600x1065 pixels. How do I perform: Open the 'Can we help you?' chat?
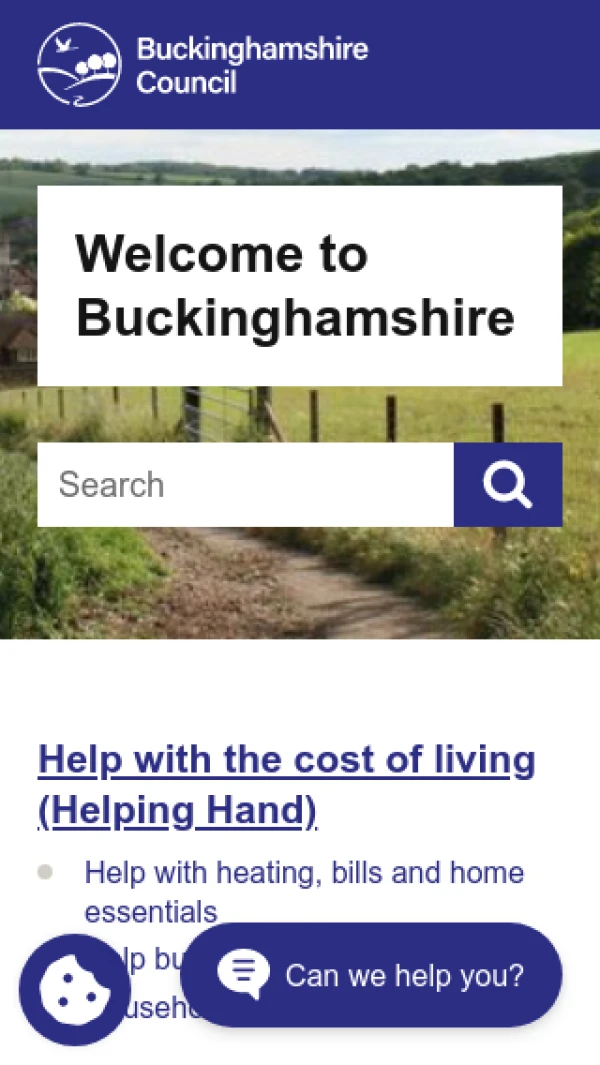coord(371,974)
